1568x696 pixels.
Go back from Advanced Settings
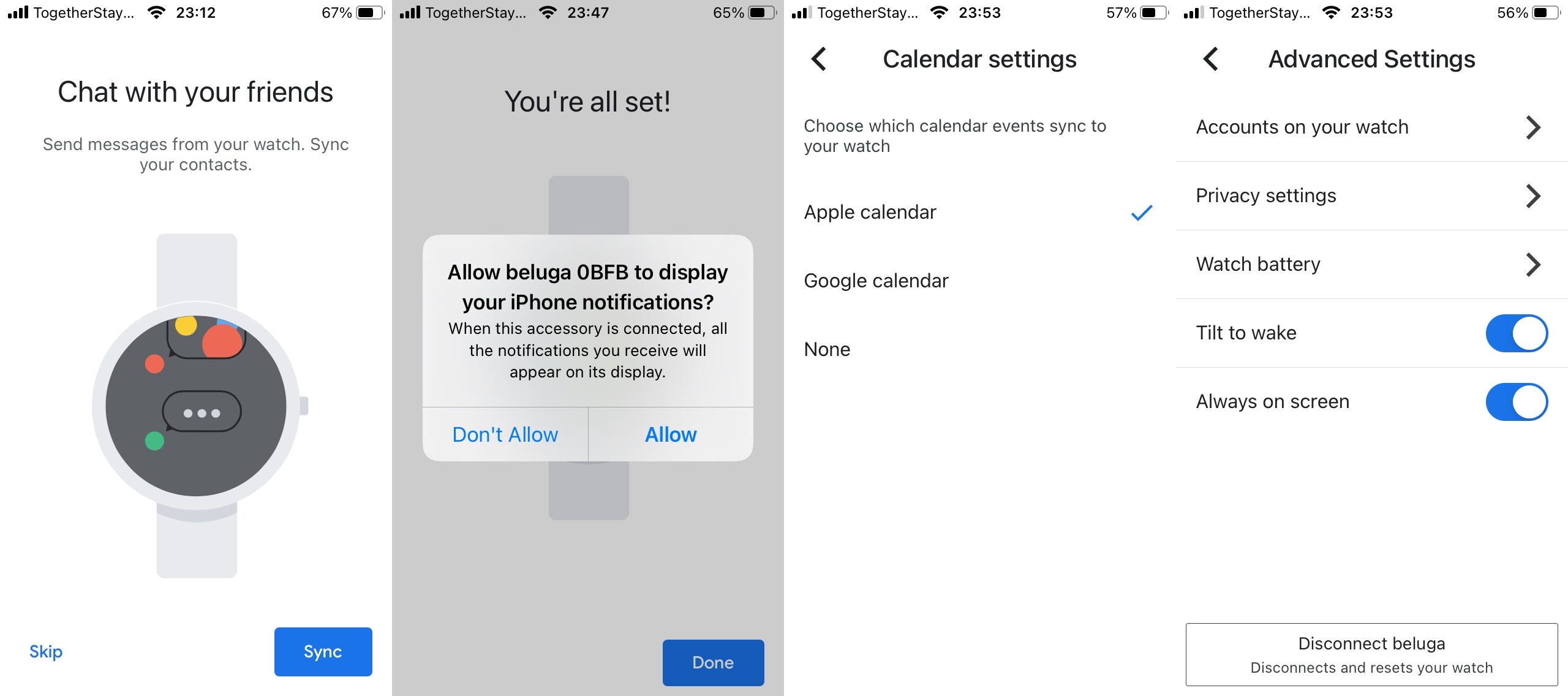point(1211,59)
